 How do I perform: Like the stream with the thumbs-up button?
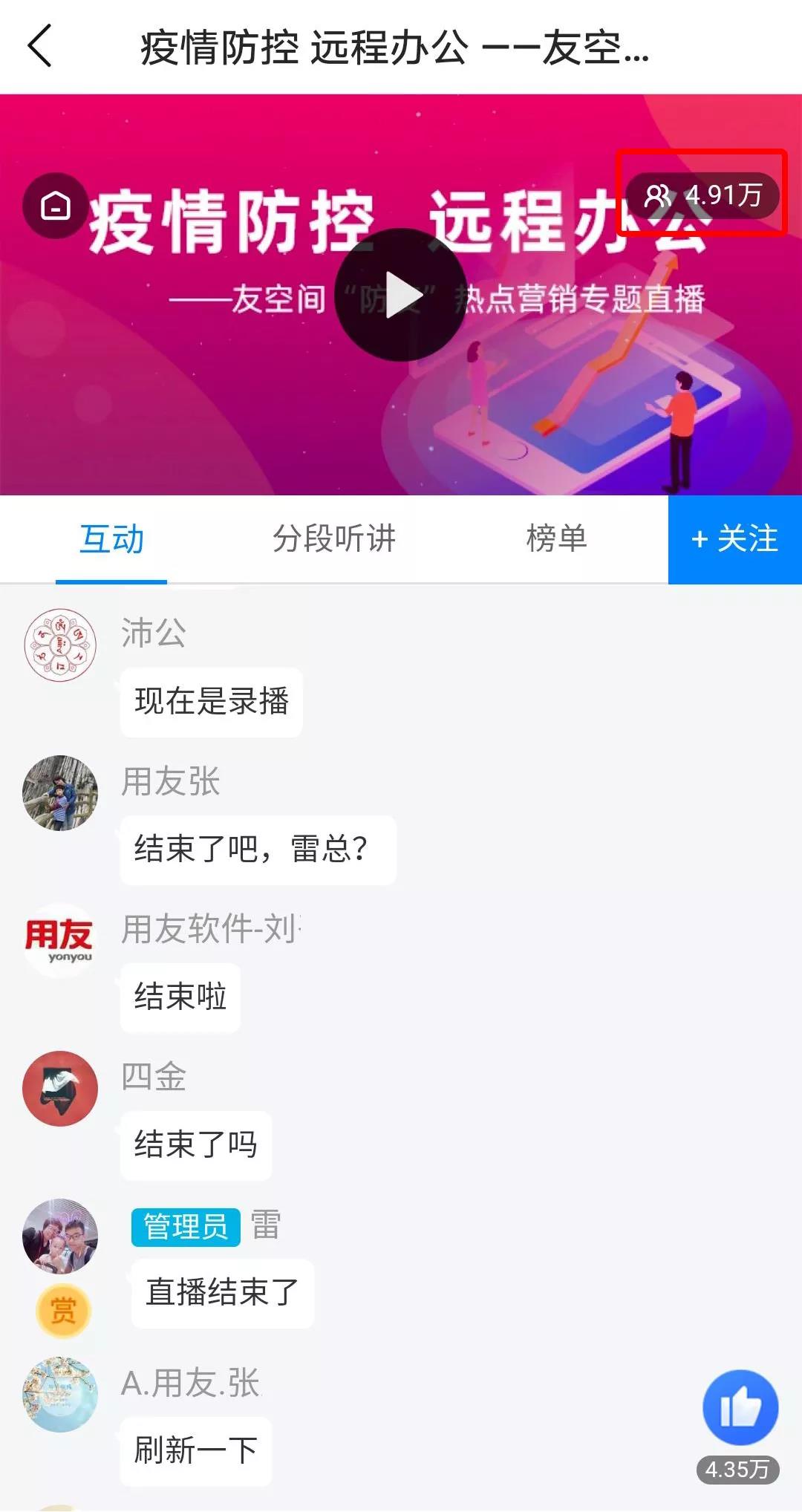pos(740,1407)
